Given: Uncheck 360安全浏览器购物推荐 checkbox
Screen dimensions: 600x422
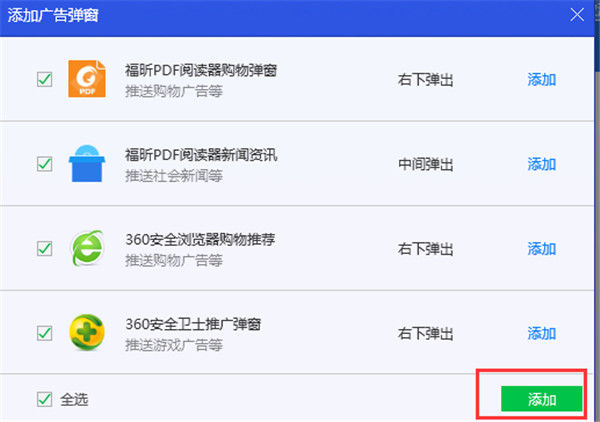Looking at the screenshot, I should point(44,248).
